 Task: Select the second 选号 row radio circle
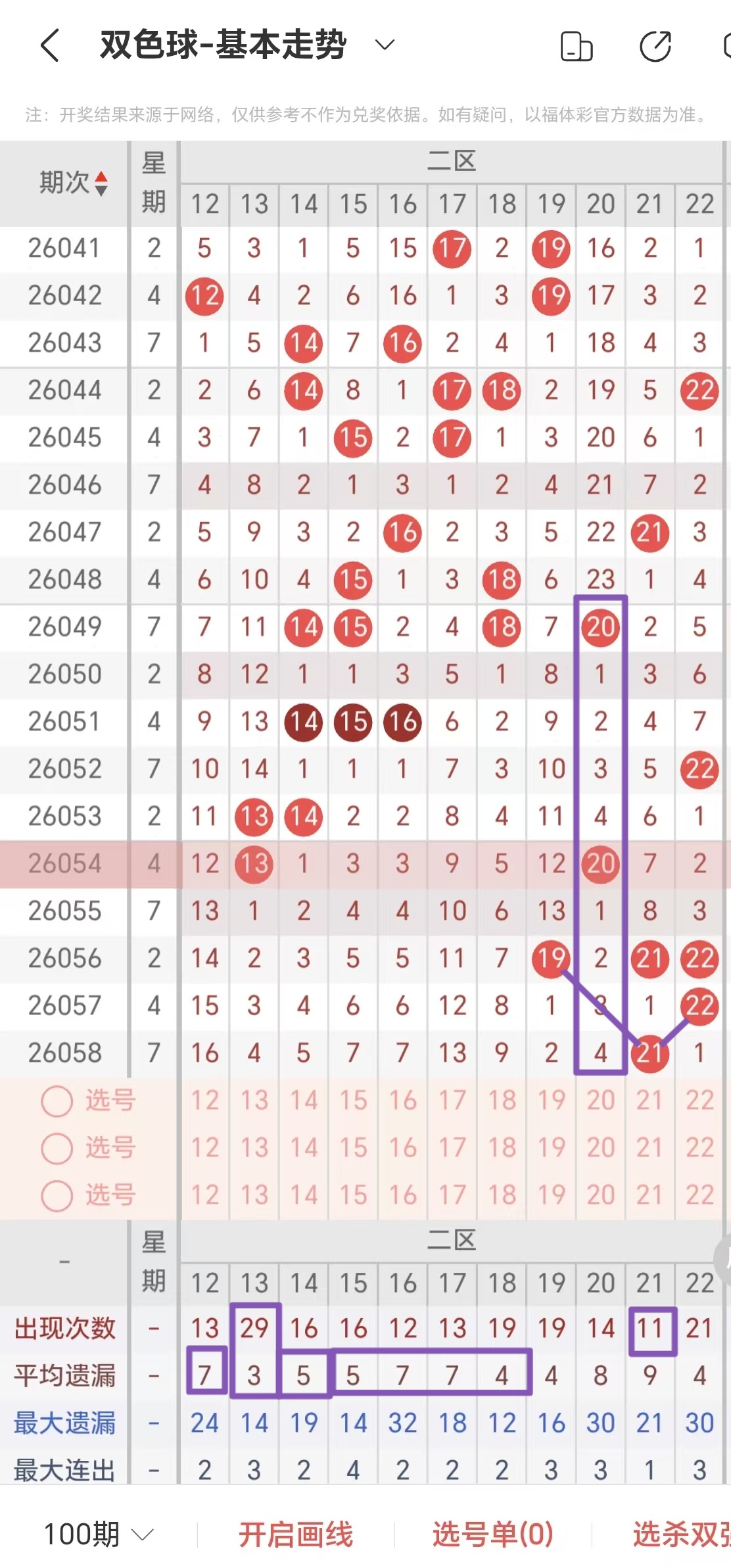(x=57, y=1148)
